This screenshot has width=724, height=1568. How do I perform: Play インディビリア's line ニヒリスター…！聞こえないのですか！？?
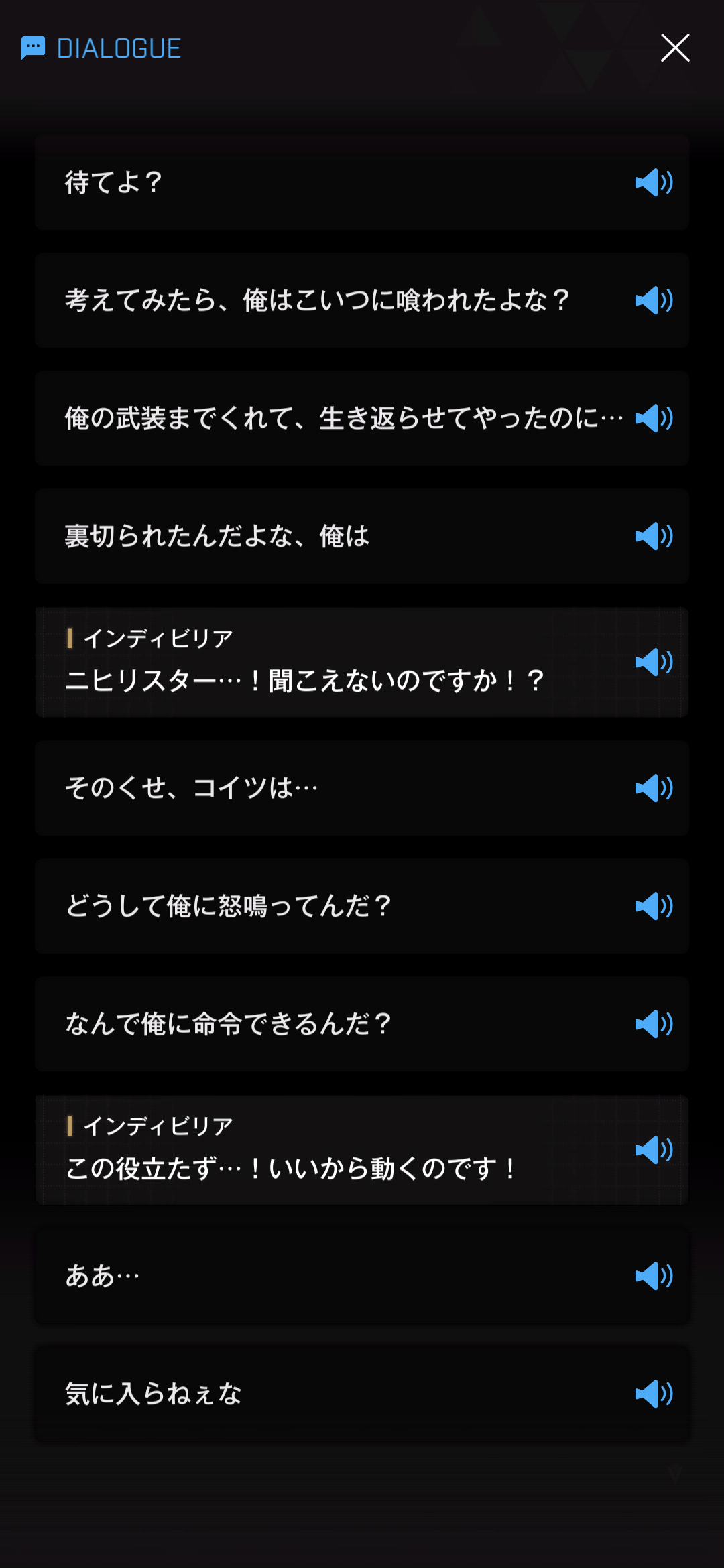[x=654, y=662]
